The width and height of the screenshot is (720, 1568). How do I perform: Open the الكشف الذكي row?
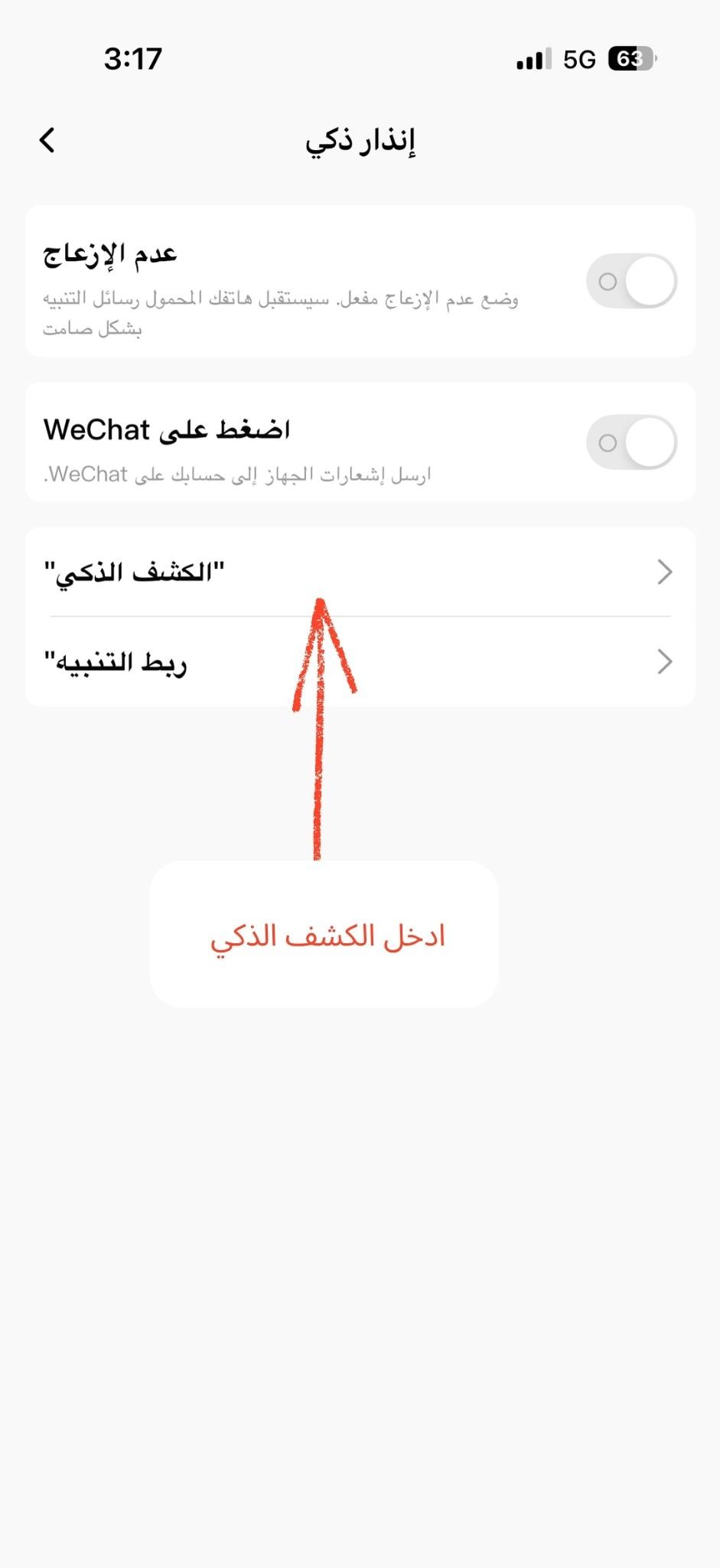click(x=360, y=572)
